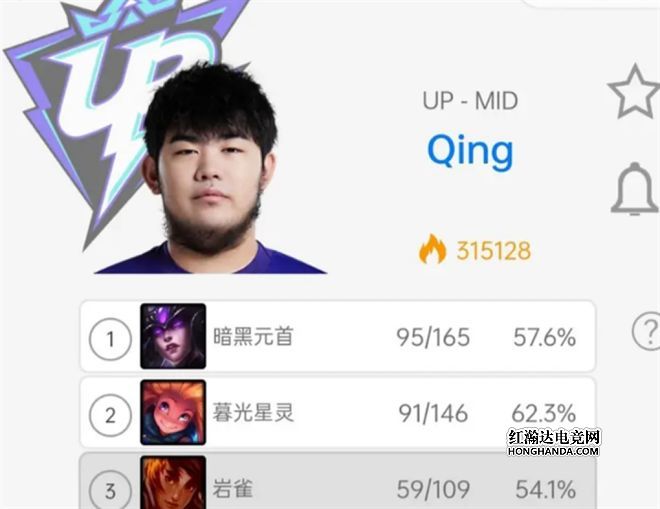Select the 岩雀 champion stats row

pyautogui.click(x=337, y=489)
